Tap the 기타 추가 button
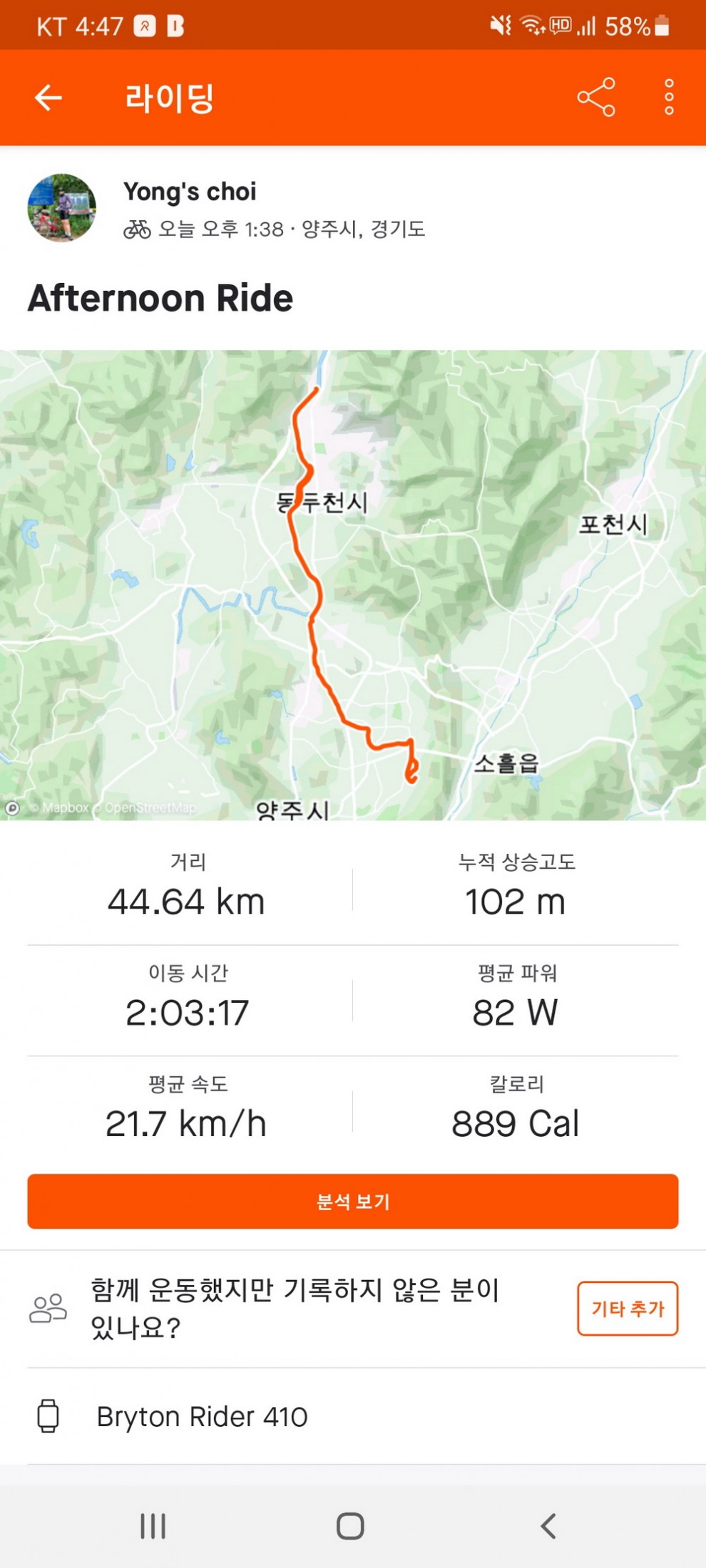Image resolution: width=706 pixels, height=1568 pixels. pos(627,1309)
